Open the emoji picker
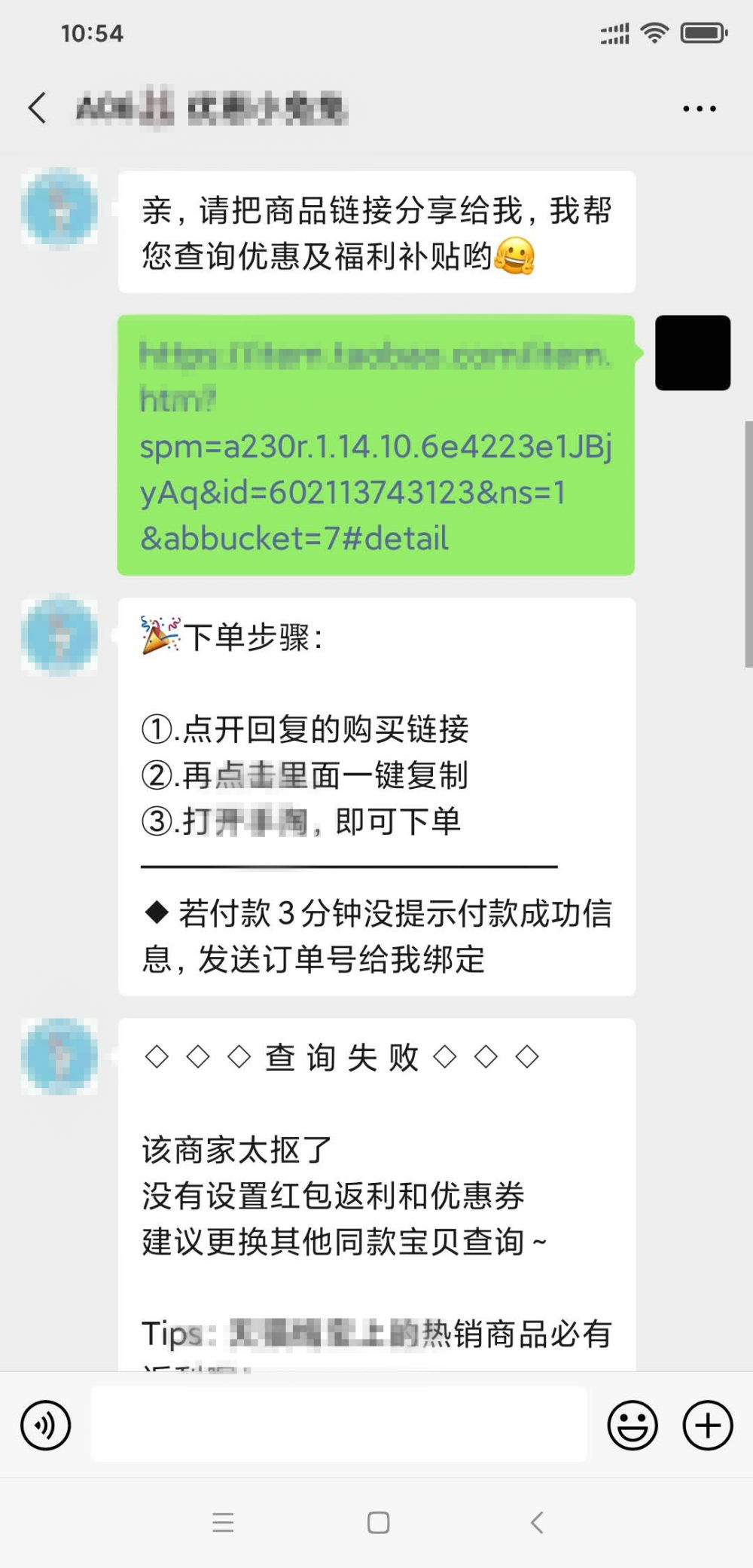Image resolution: width=753 pixels, height=1568 pixels. (x=632, y=1425)
